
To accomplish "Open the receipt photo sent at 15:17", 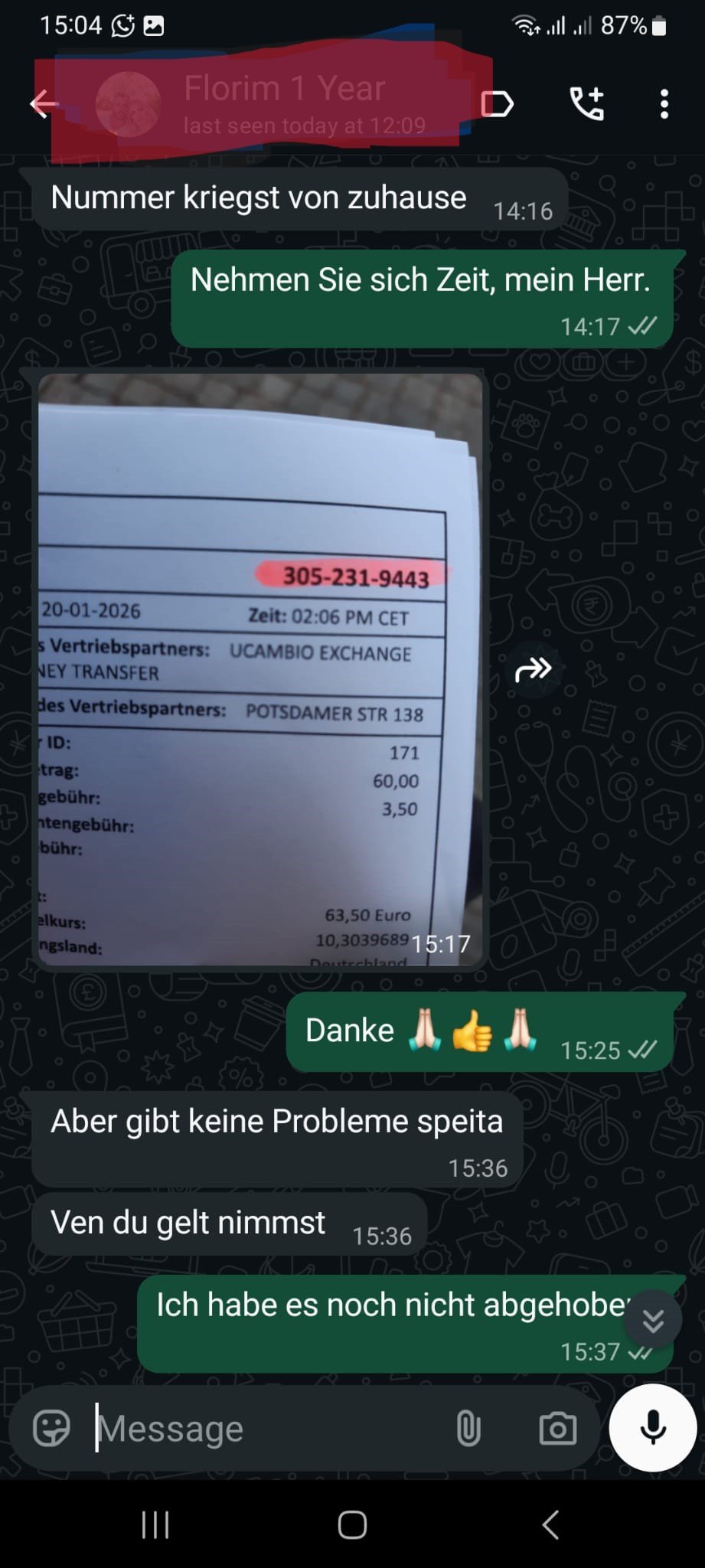I will pos(260,670).
